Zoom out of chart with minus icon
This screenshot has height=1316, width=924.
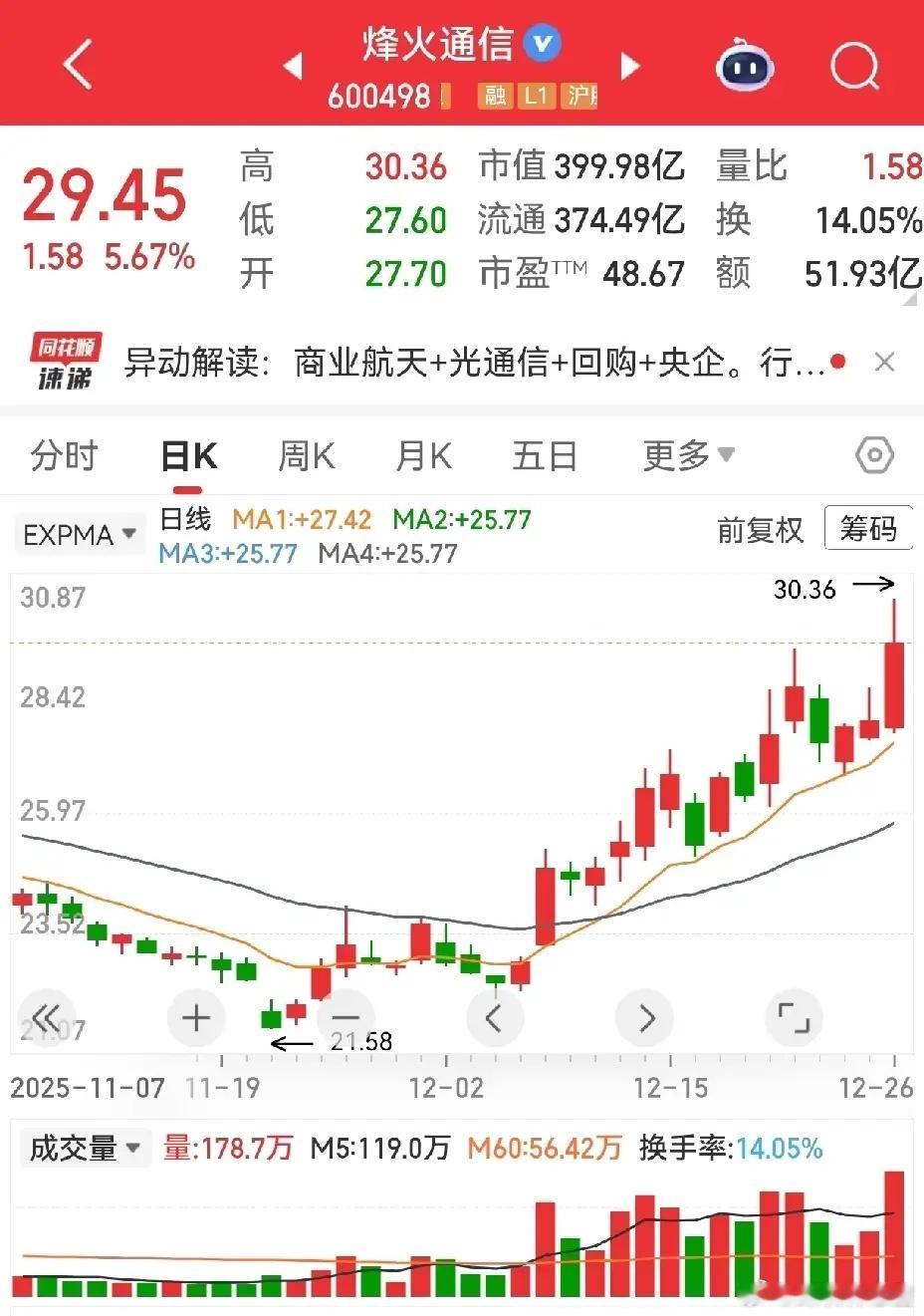point(346,1017)
